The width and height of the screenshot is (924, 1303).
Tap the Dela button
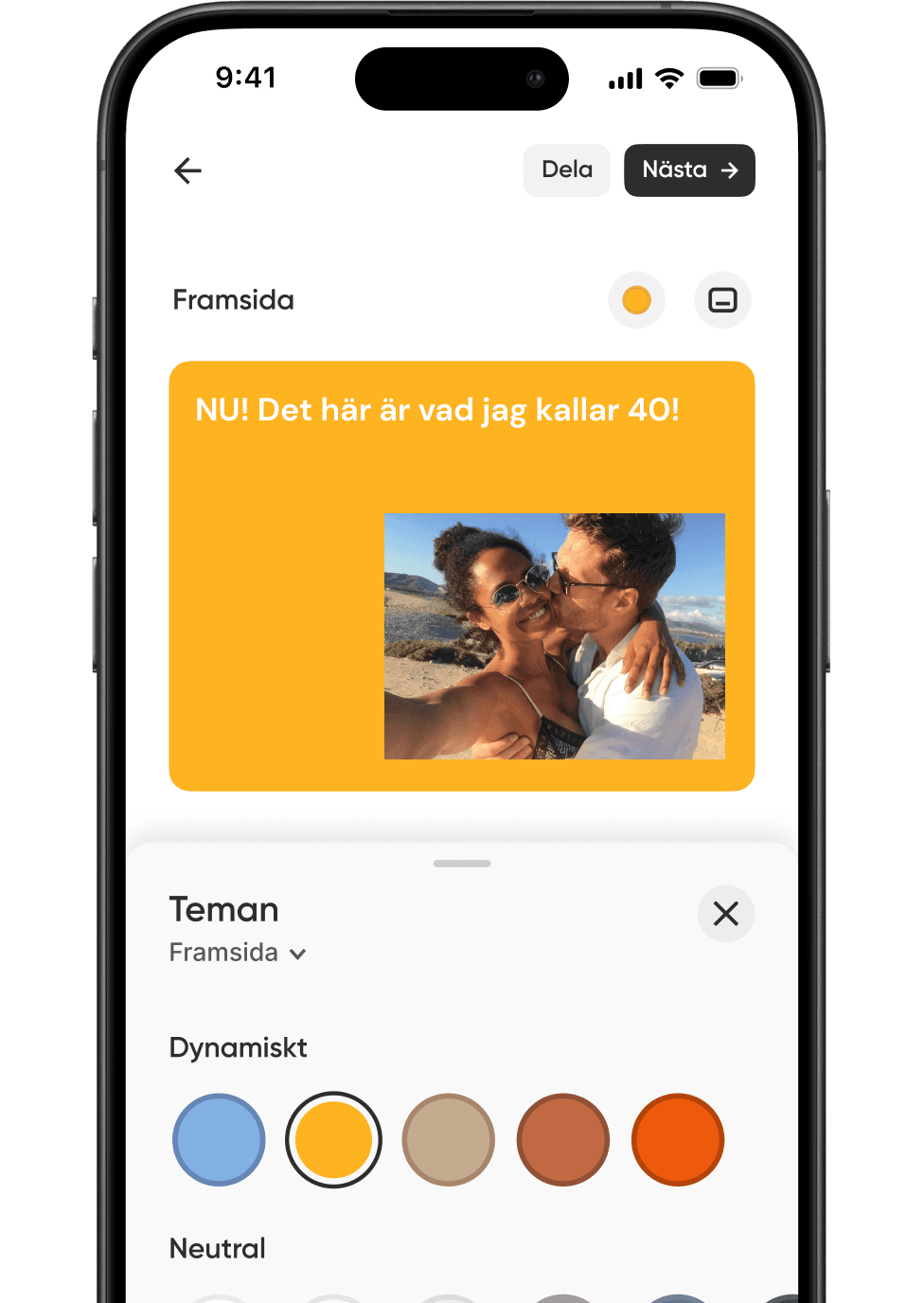click(567, 170)
